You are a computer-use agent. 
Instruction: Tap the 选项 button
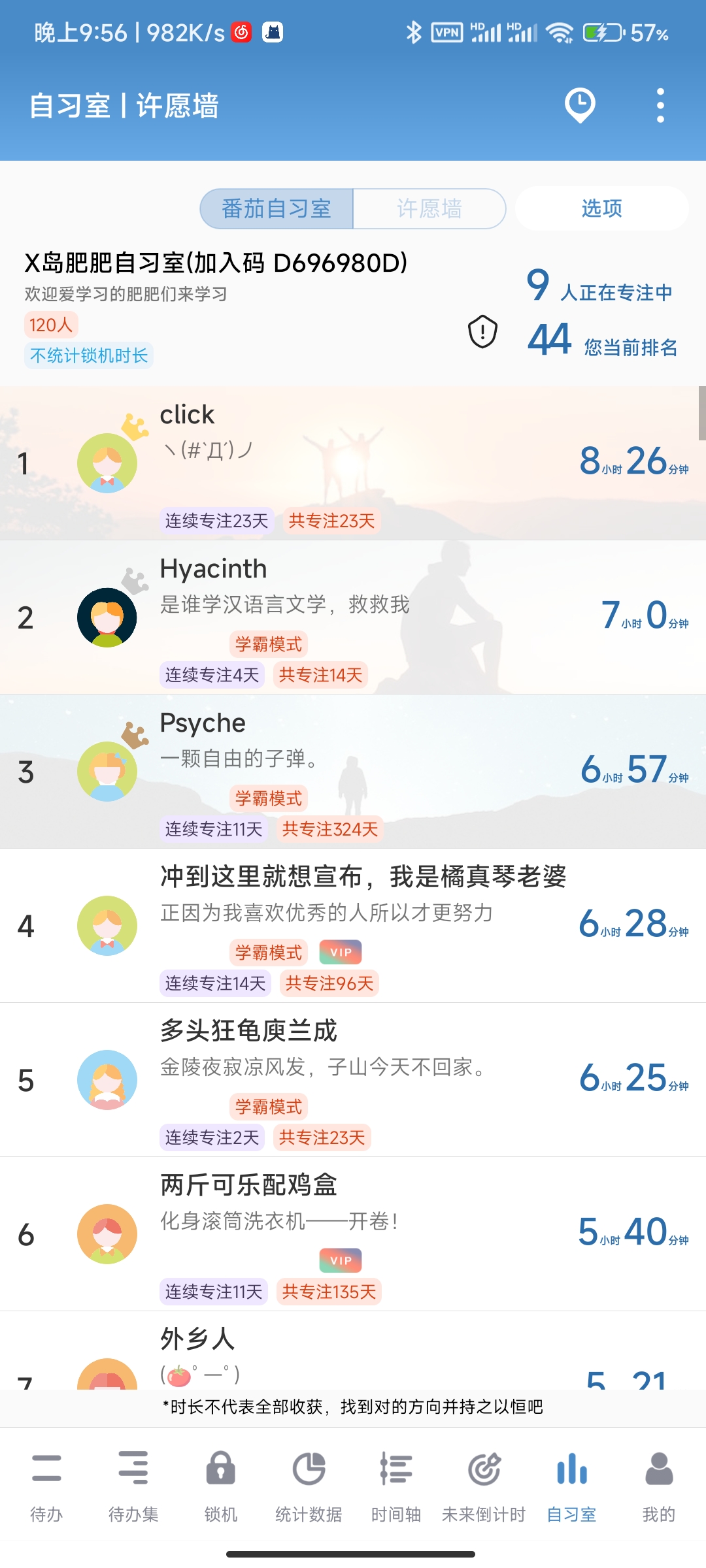(x=601, y=209)
